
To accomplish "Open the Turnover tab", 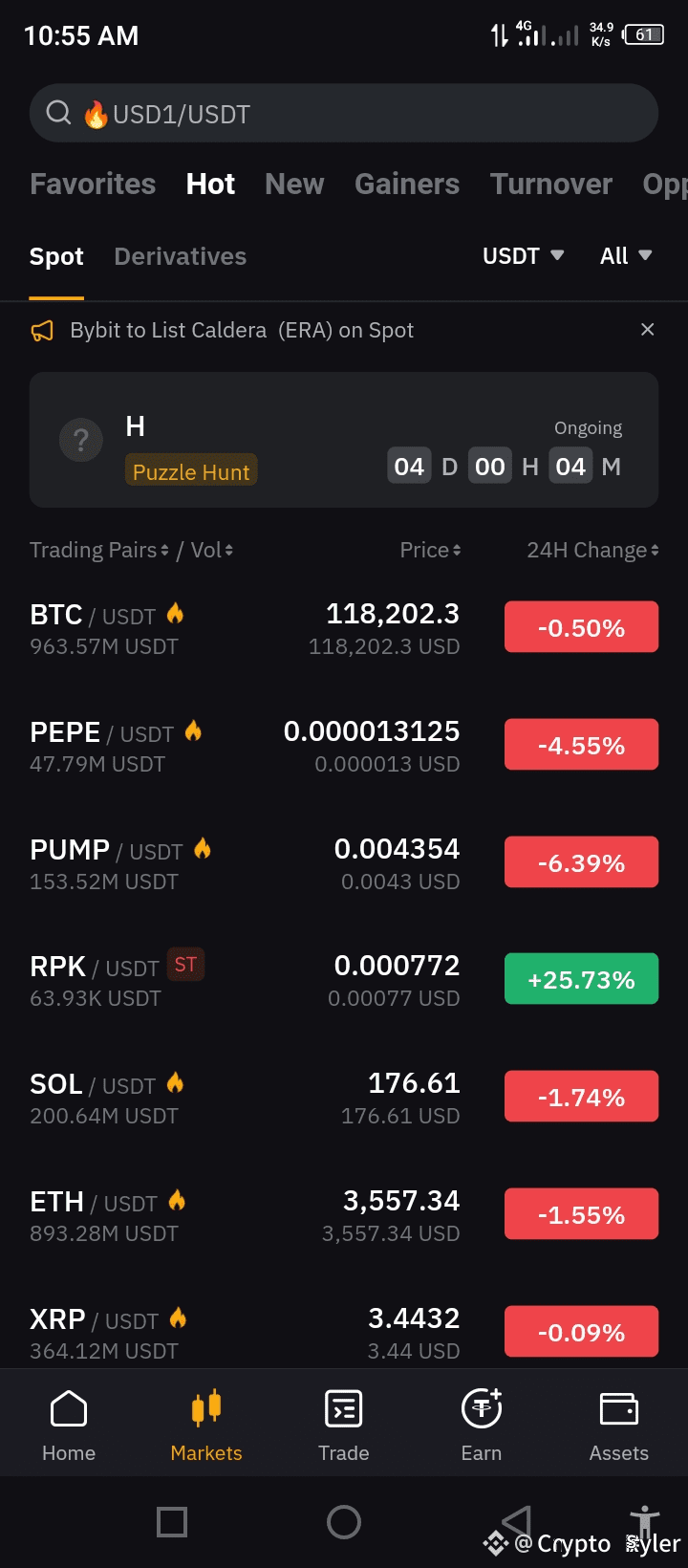I will 551,184.
